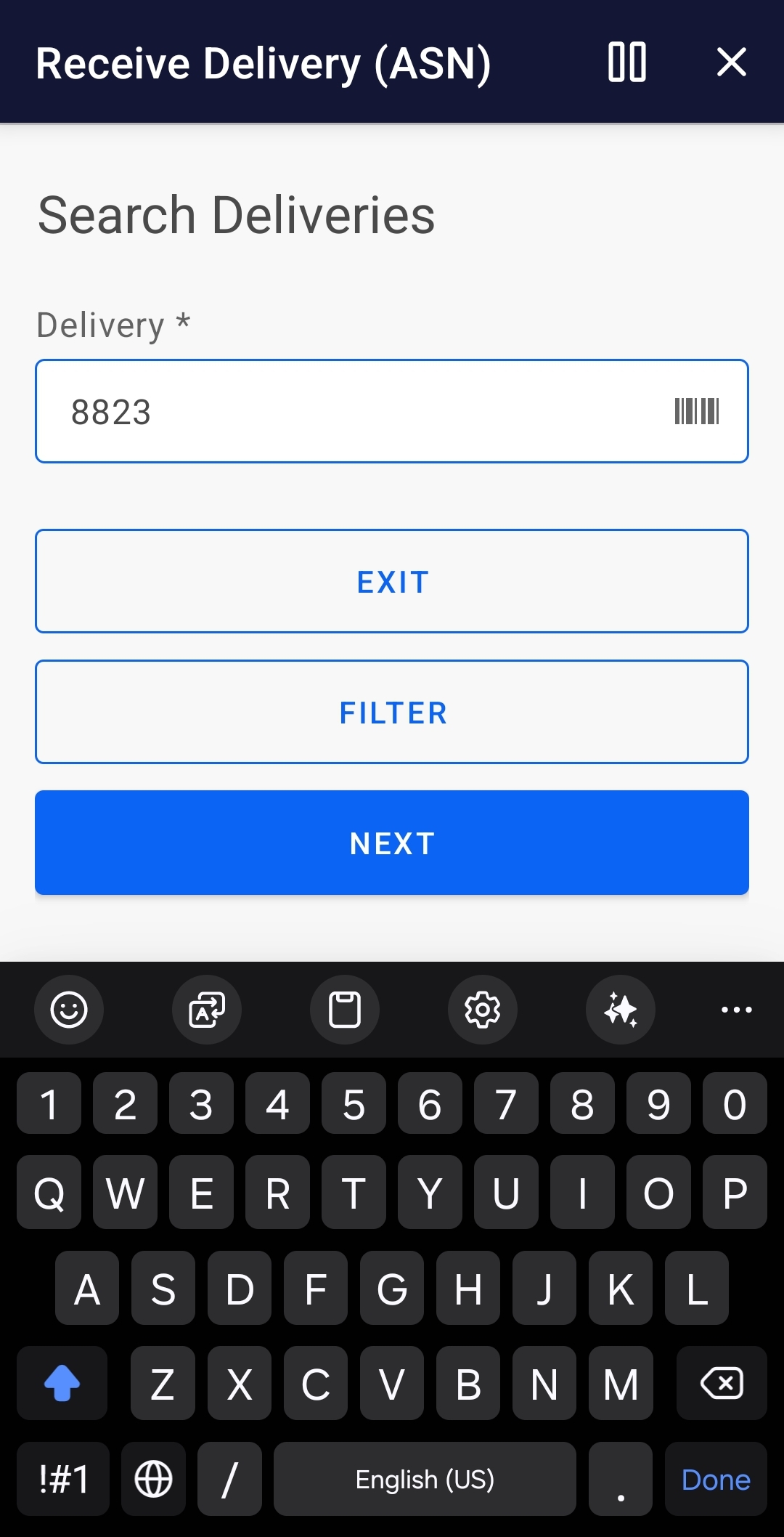Tap the period key on keyboard

pyautogui.click(x=620, y=1480)
